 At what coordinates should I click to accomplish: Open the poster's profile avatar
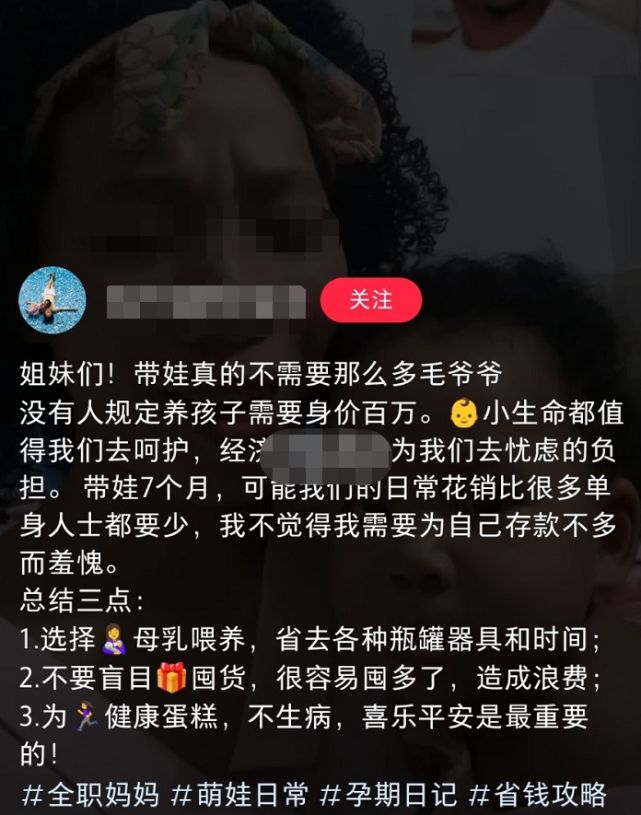[x=52, y=300]
